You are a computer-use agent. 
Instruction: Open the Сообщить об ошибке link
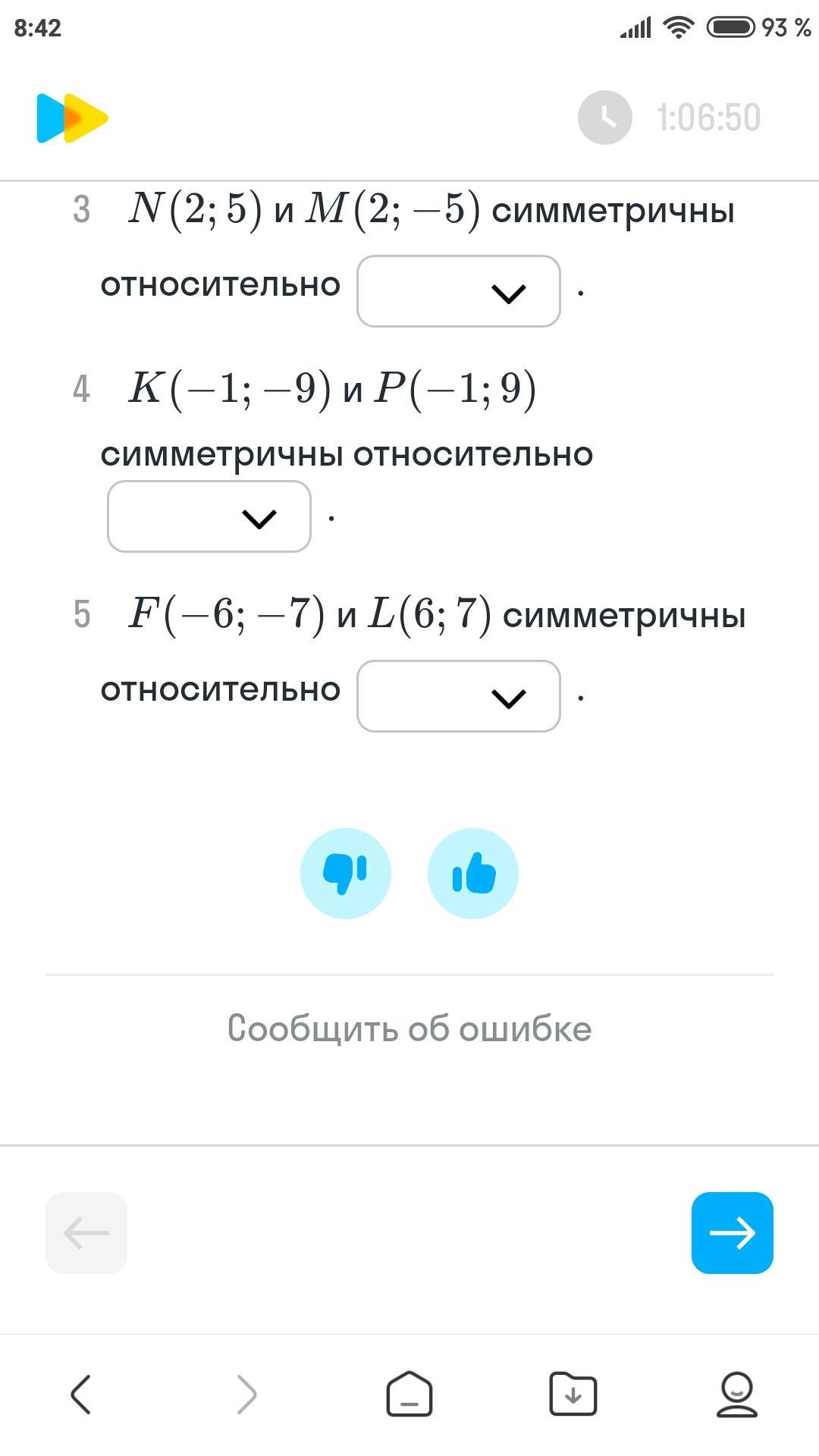pos(409,1029)
